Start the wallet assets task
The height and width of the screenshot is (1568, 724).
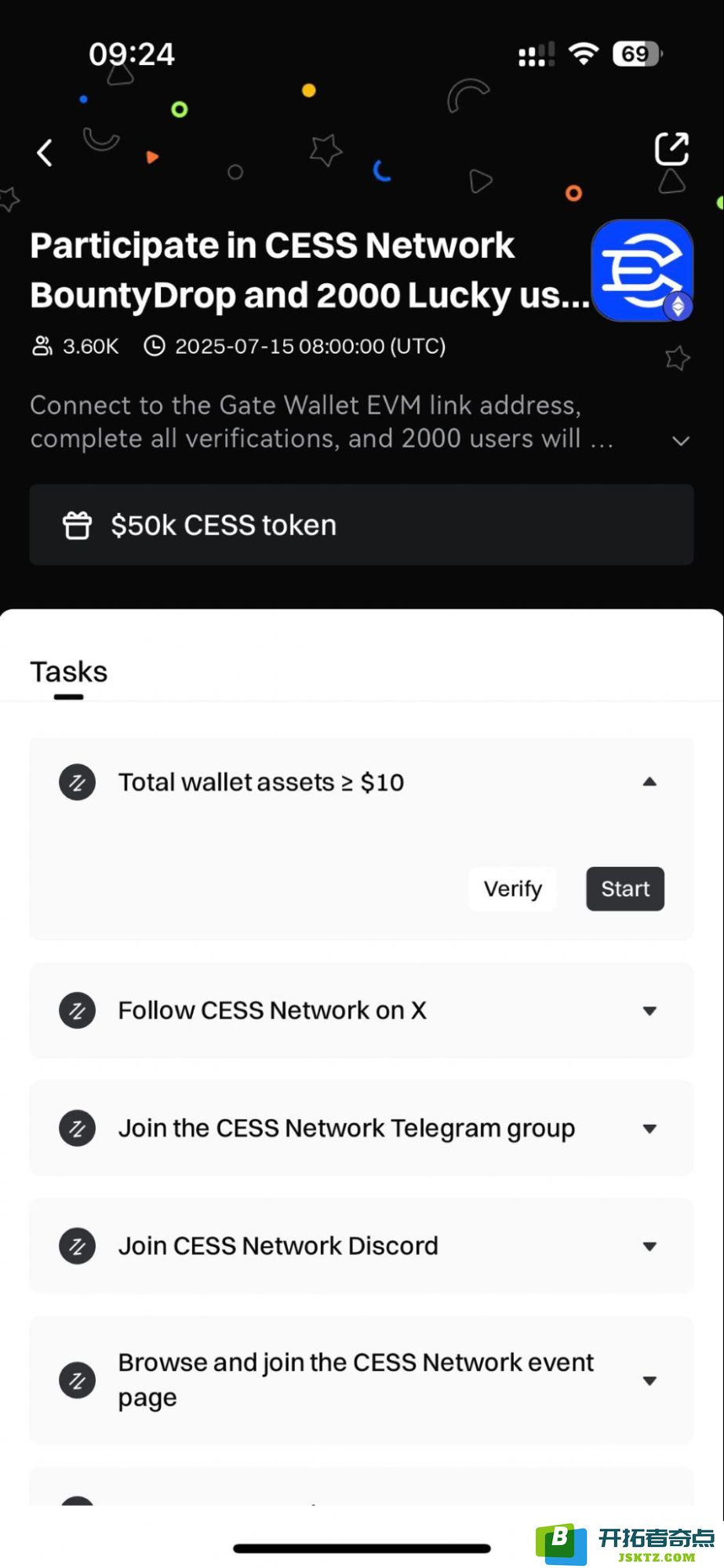(x=625, y=889)
